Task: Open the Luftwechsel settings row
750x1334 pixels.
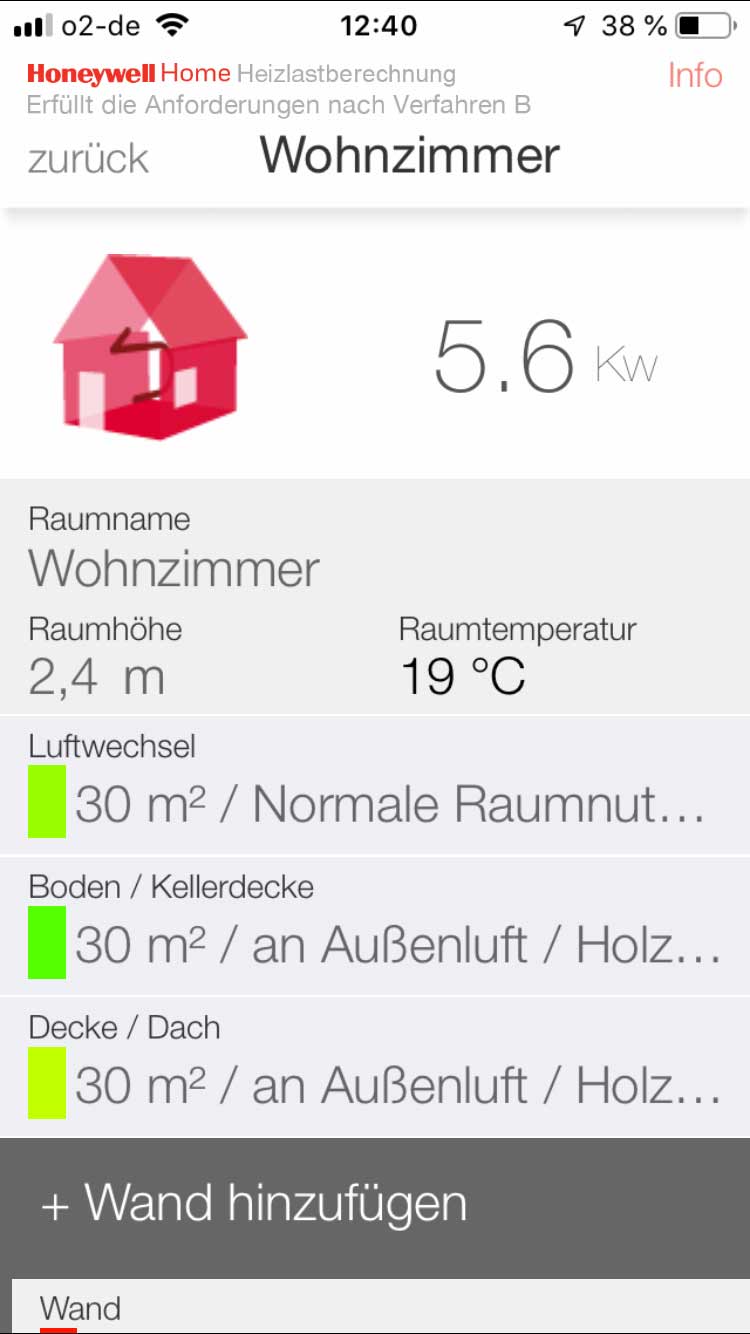Action: 375,786
